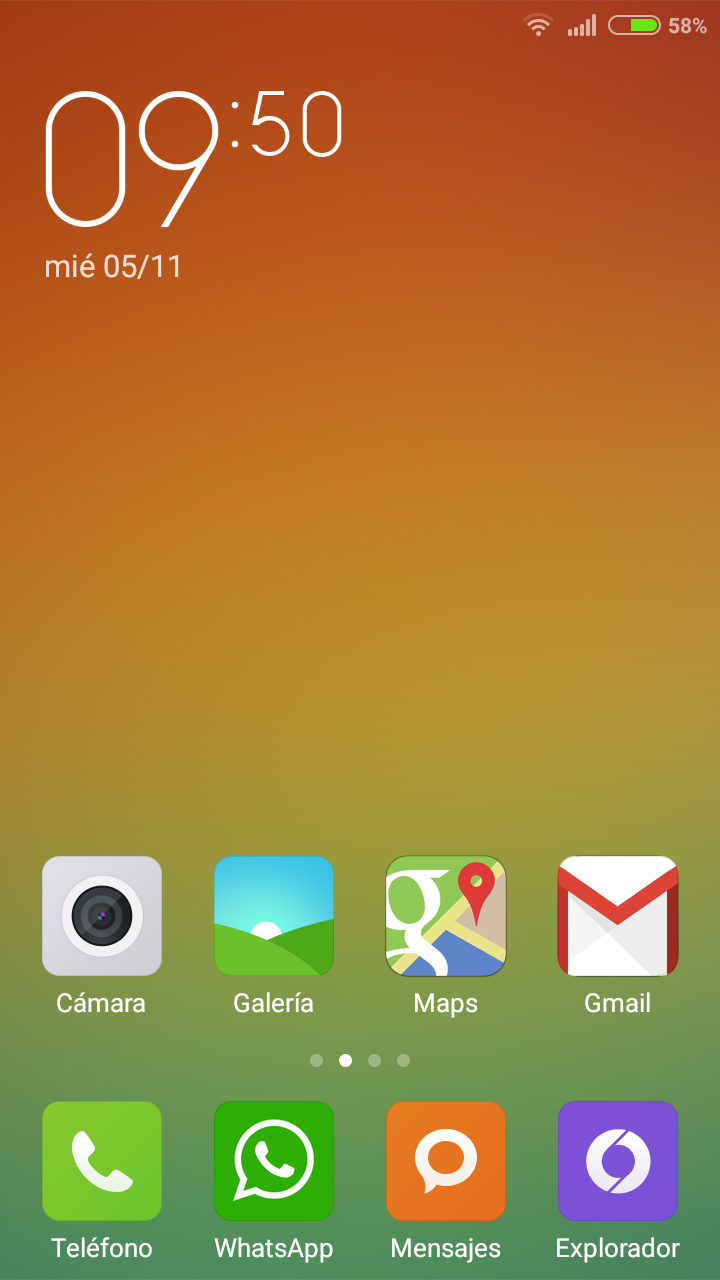Launch the Galería app

[x=274, y=916]
